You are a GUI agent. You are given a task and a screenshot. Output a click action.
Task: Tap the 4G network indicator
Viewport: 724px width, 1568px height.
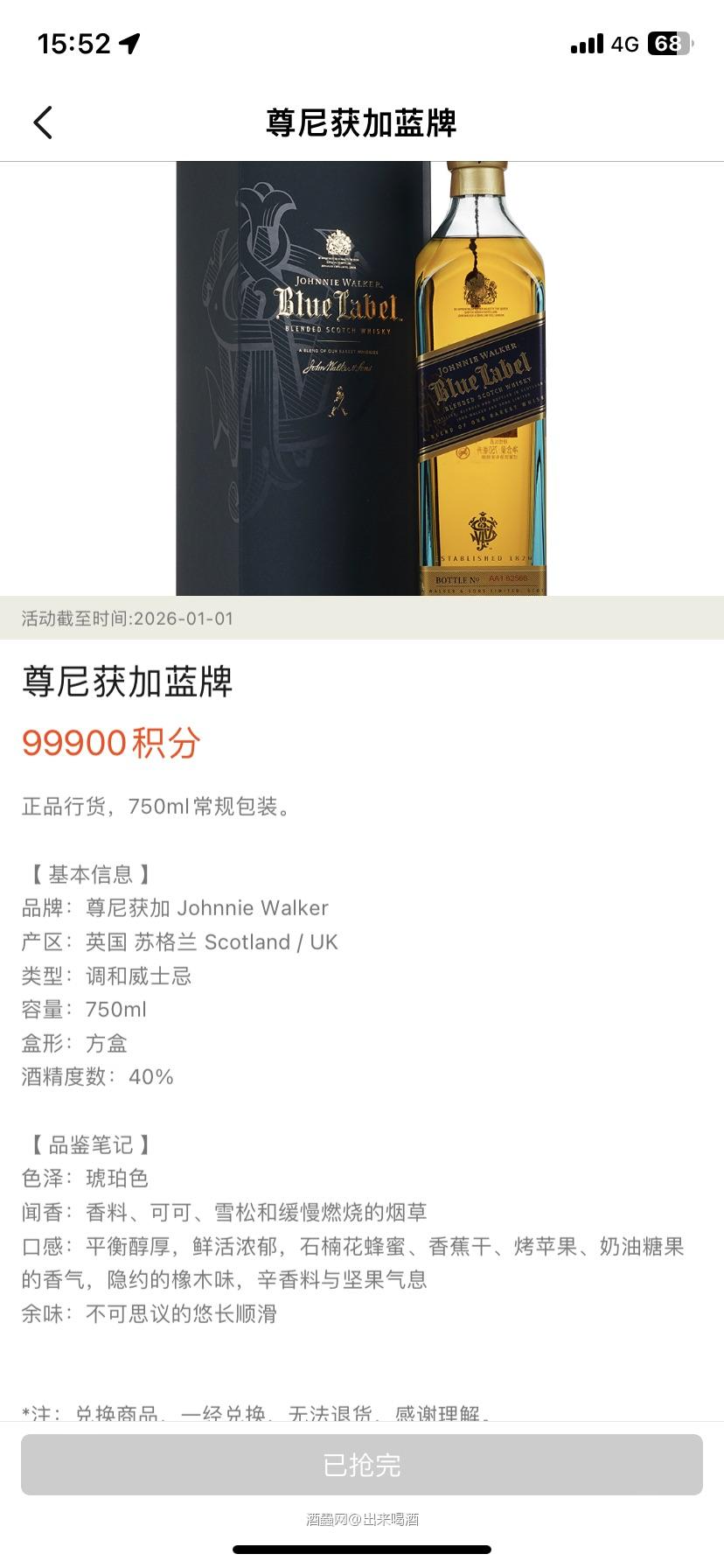pos(623,43)
